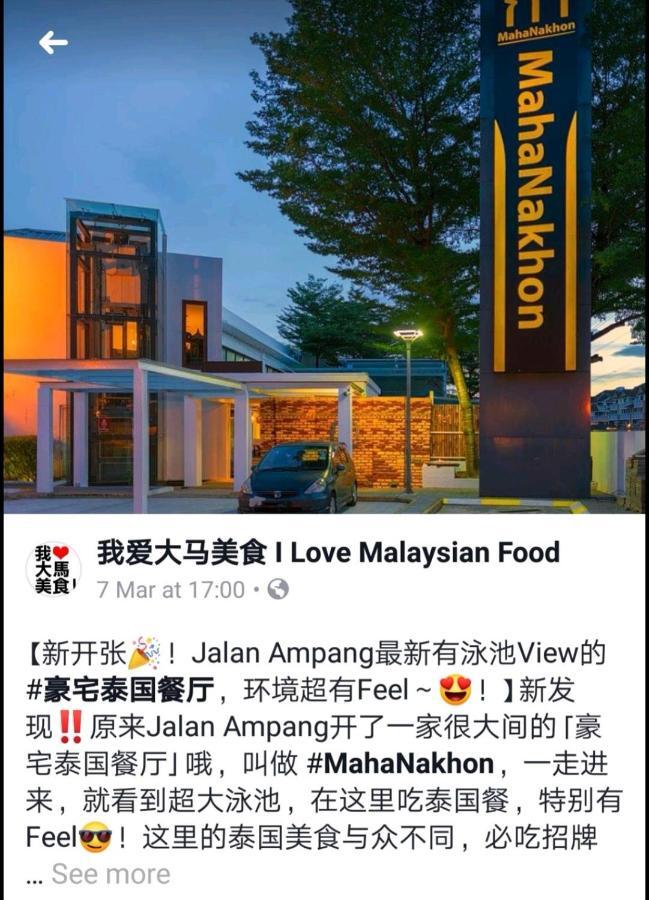This screenshot has width=649, height=900.
Task: Open the I Love Malaysian Food page name
Action: click(328, 552)
